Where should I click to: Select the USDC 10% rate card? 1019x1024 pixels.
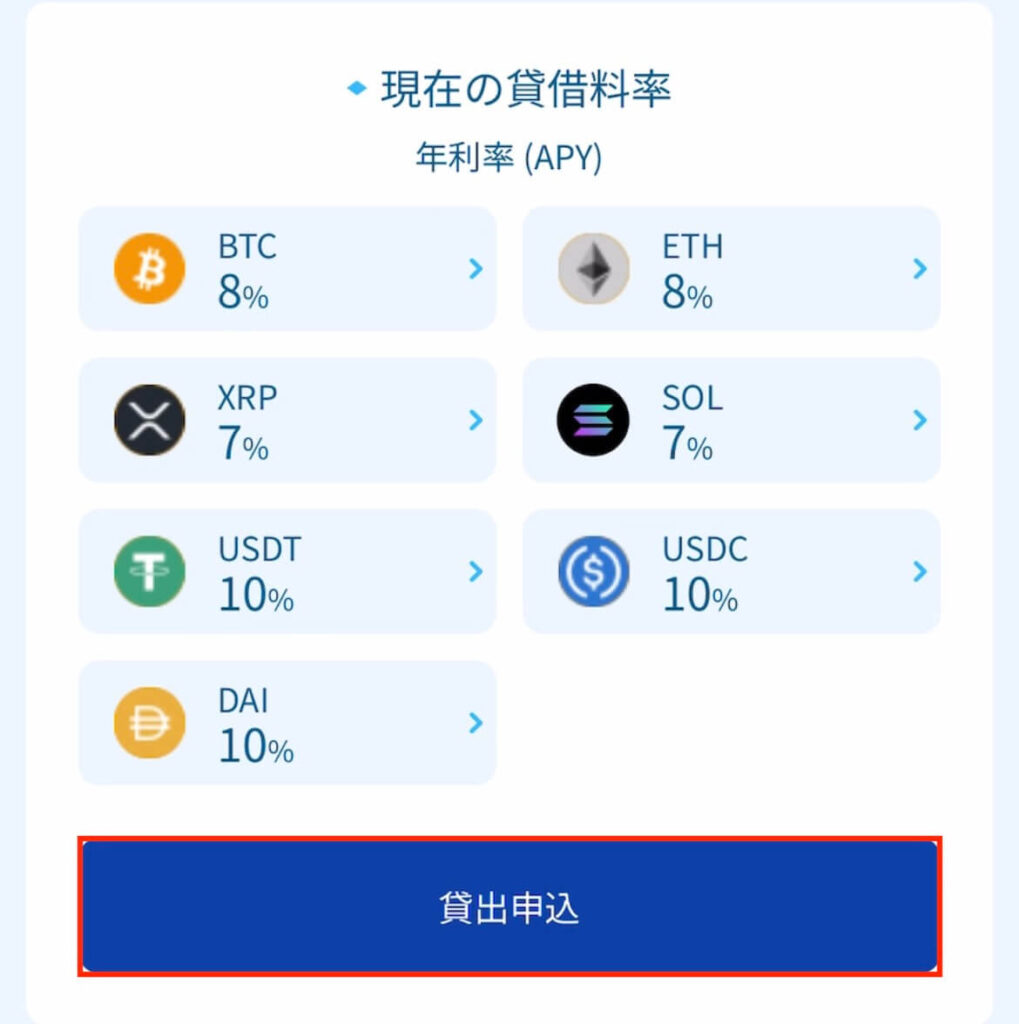(x=731, y=571)
